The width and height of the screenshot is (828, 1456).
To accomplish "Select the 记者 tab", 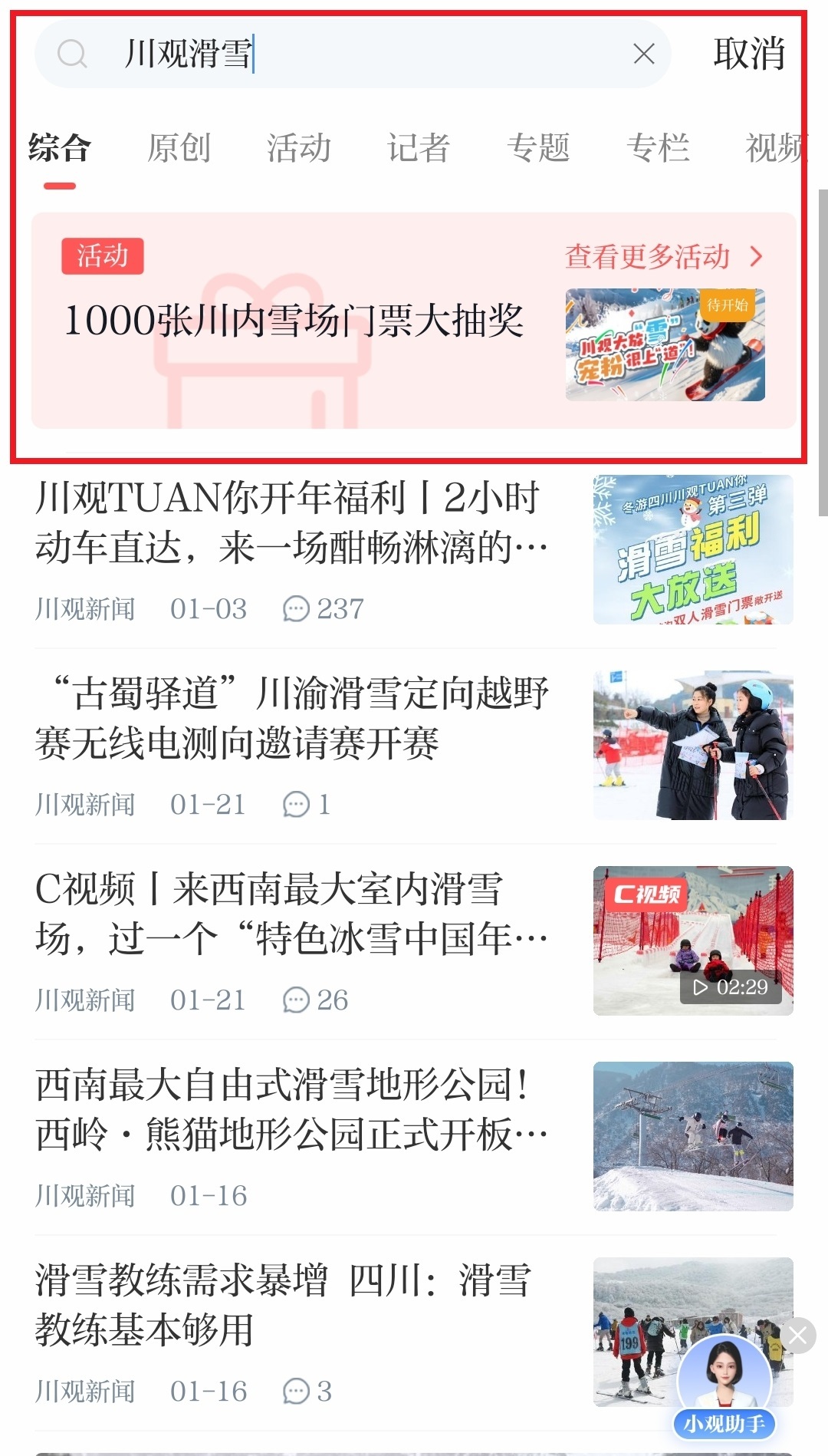I will click(418, 147).
